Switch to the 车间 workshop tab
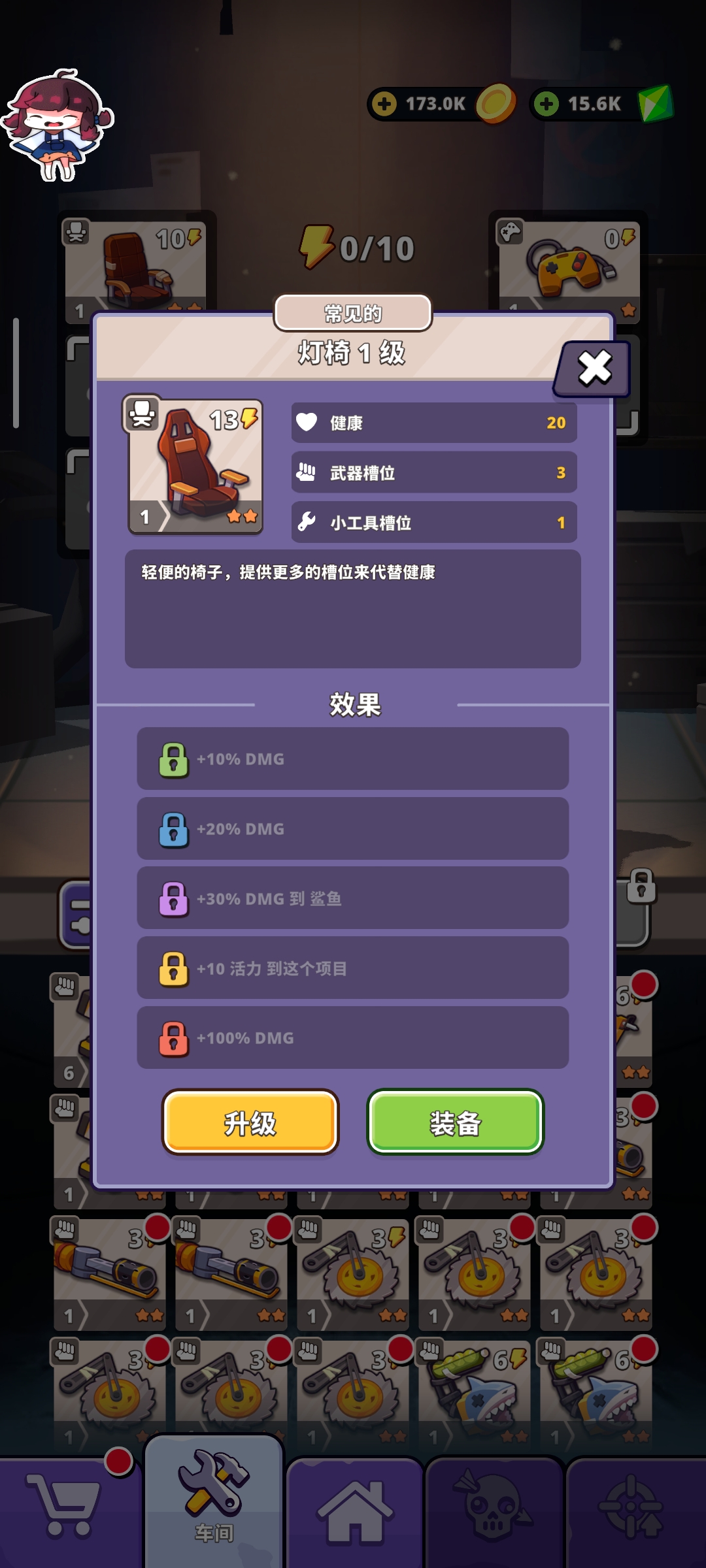The width and height of the screenshot is (706, 1568). click(214, 1503)
